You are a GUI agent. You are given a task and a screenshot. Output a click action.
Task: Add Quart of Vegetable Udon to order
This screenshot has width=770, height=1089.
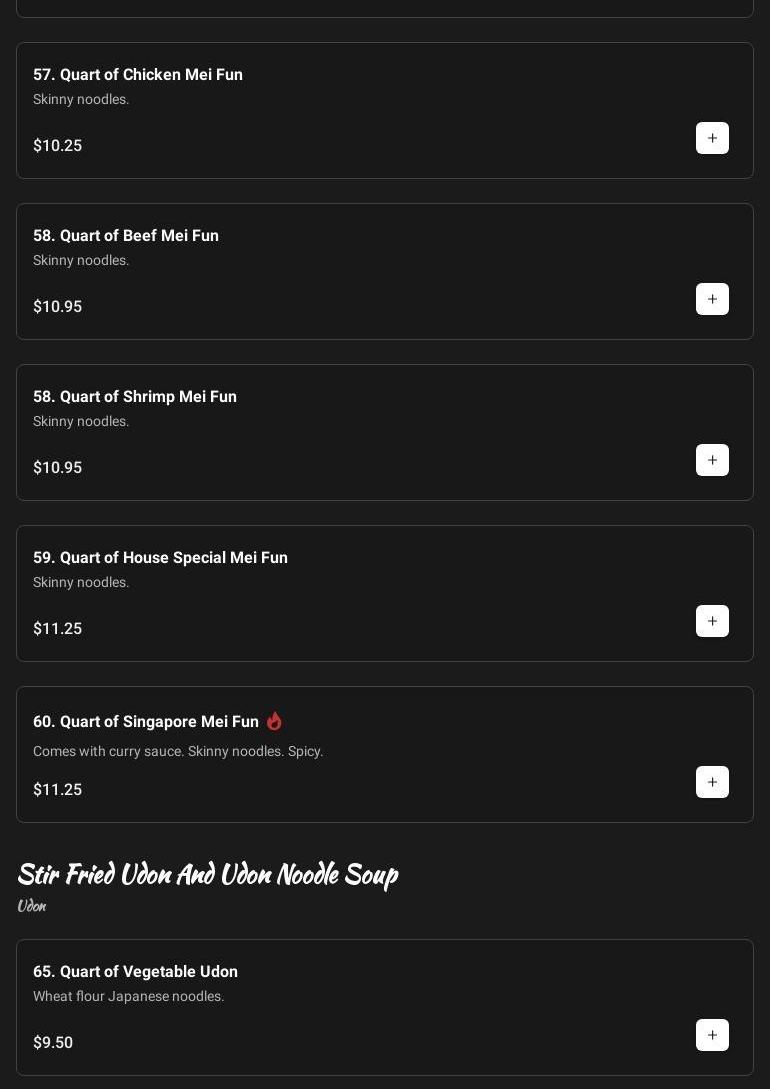pyautogui.click(x=712, y=1035)
